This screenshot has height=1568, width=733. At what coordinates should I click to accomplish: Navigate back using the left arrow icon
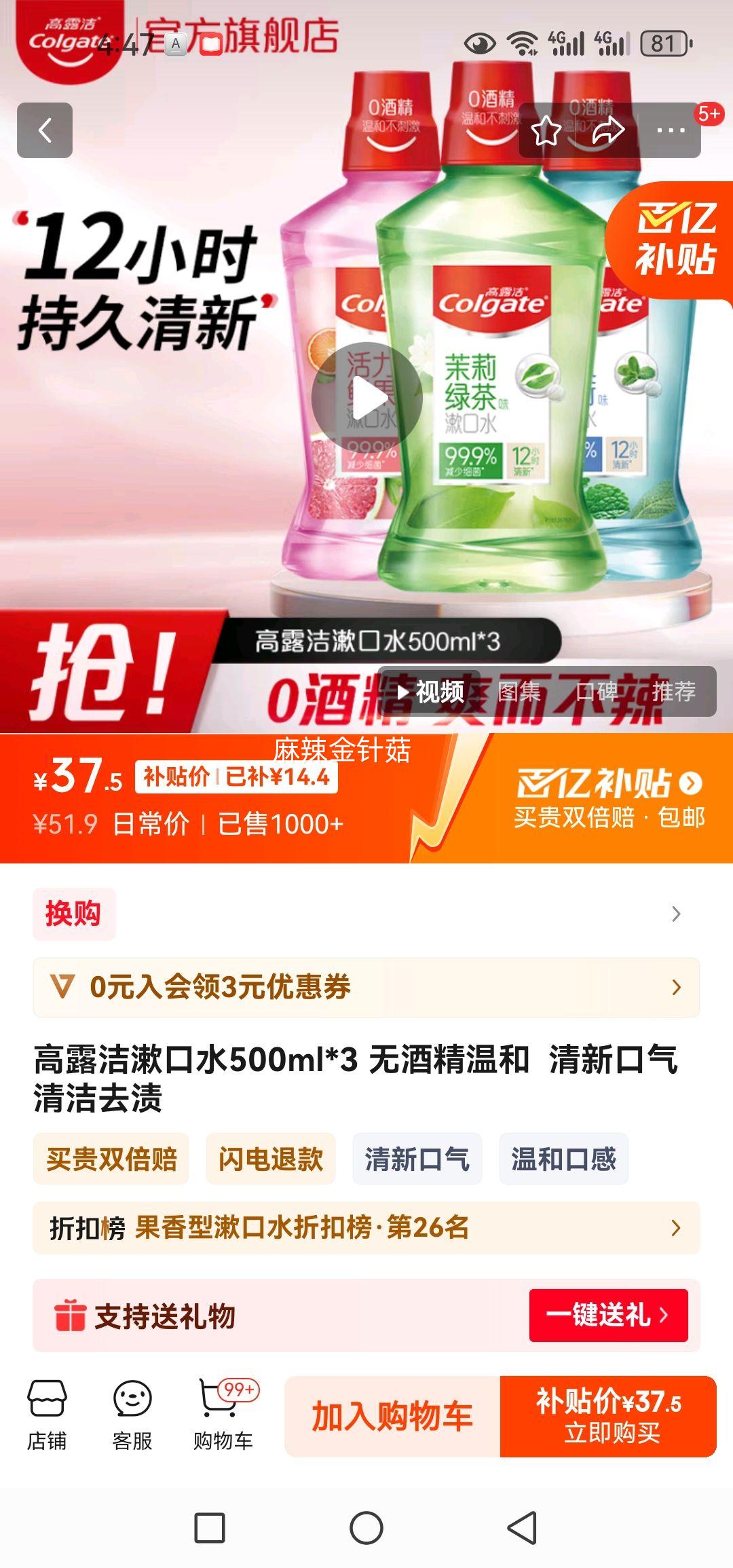[45, 130]
